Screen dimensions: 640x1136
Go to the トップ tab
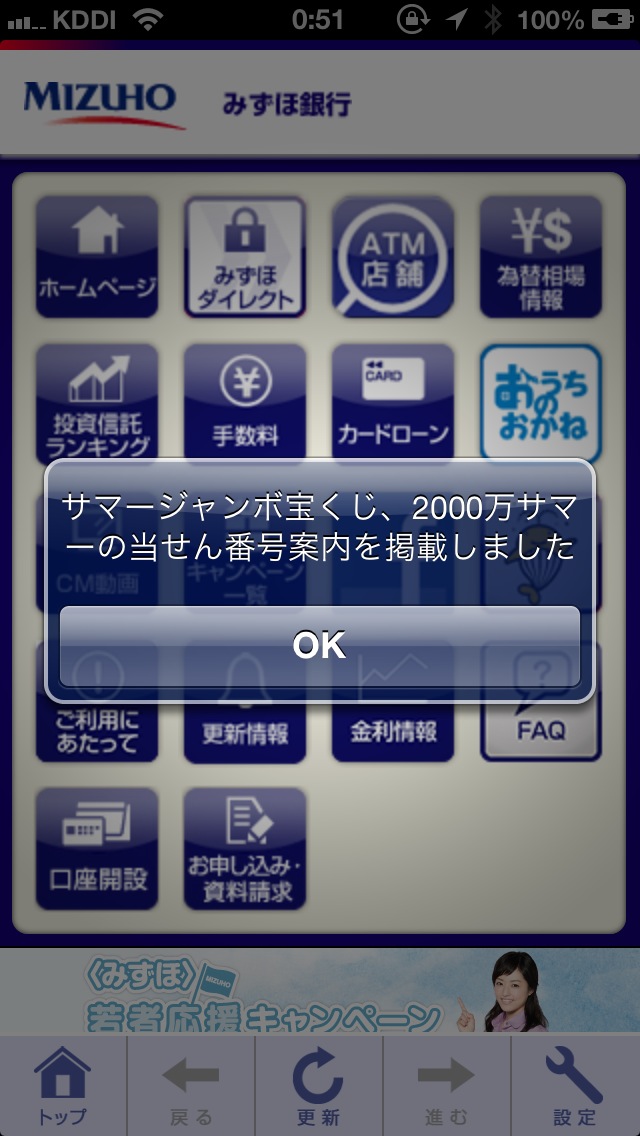[63, 1086]
